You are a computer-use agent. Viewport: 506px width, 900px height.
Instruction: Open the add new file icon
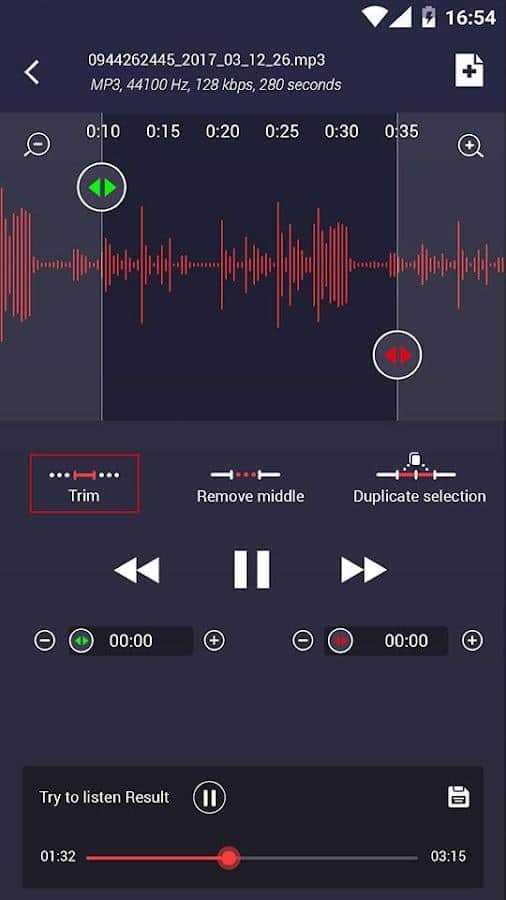tap(469, 71)
